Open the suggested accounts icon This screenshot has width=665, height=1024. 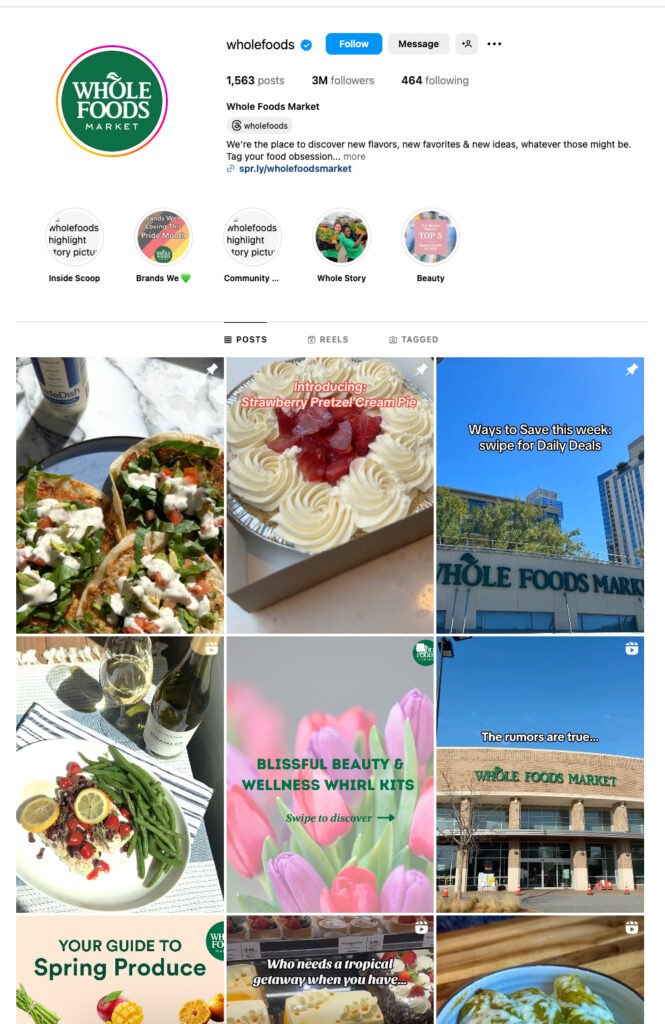(x=466, y=44)
